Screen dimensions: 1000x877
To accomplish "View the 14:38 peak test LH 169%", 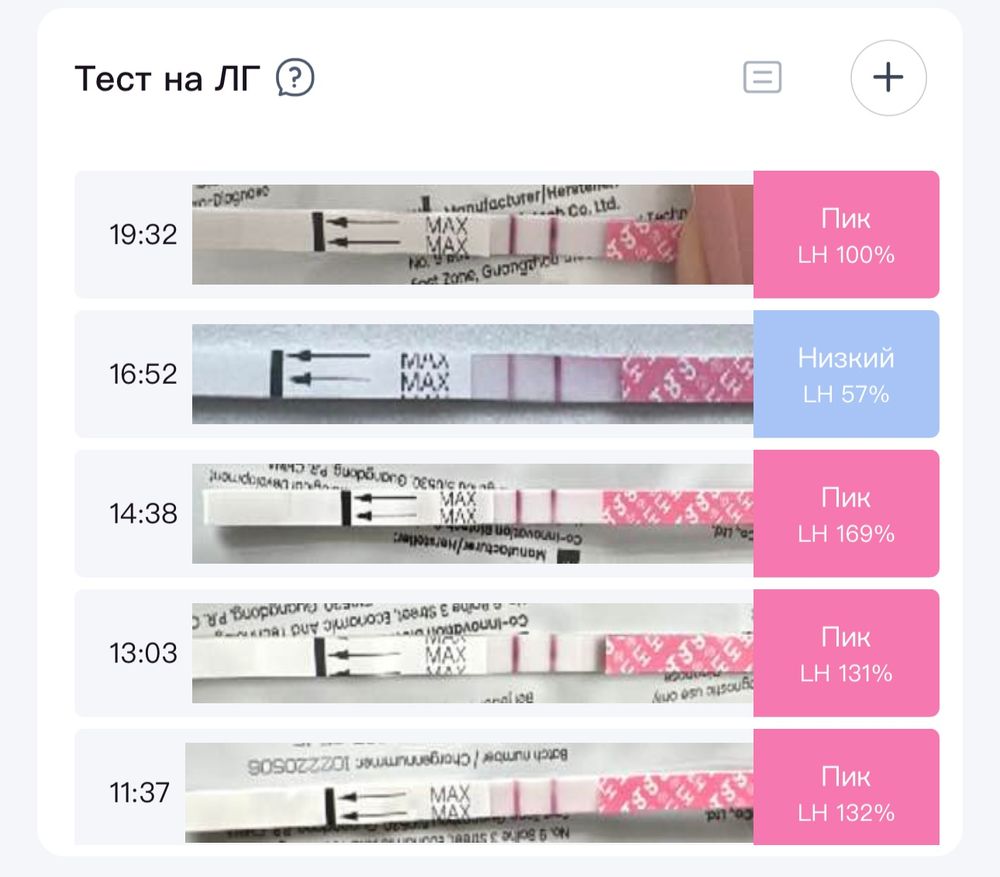I will pyautogui.click(x=506, y=513).
